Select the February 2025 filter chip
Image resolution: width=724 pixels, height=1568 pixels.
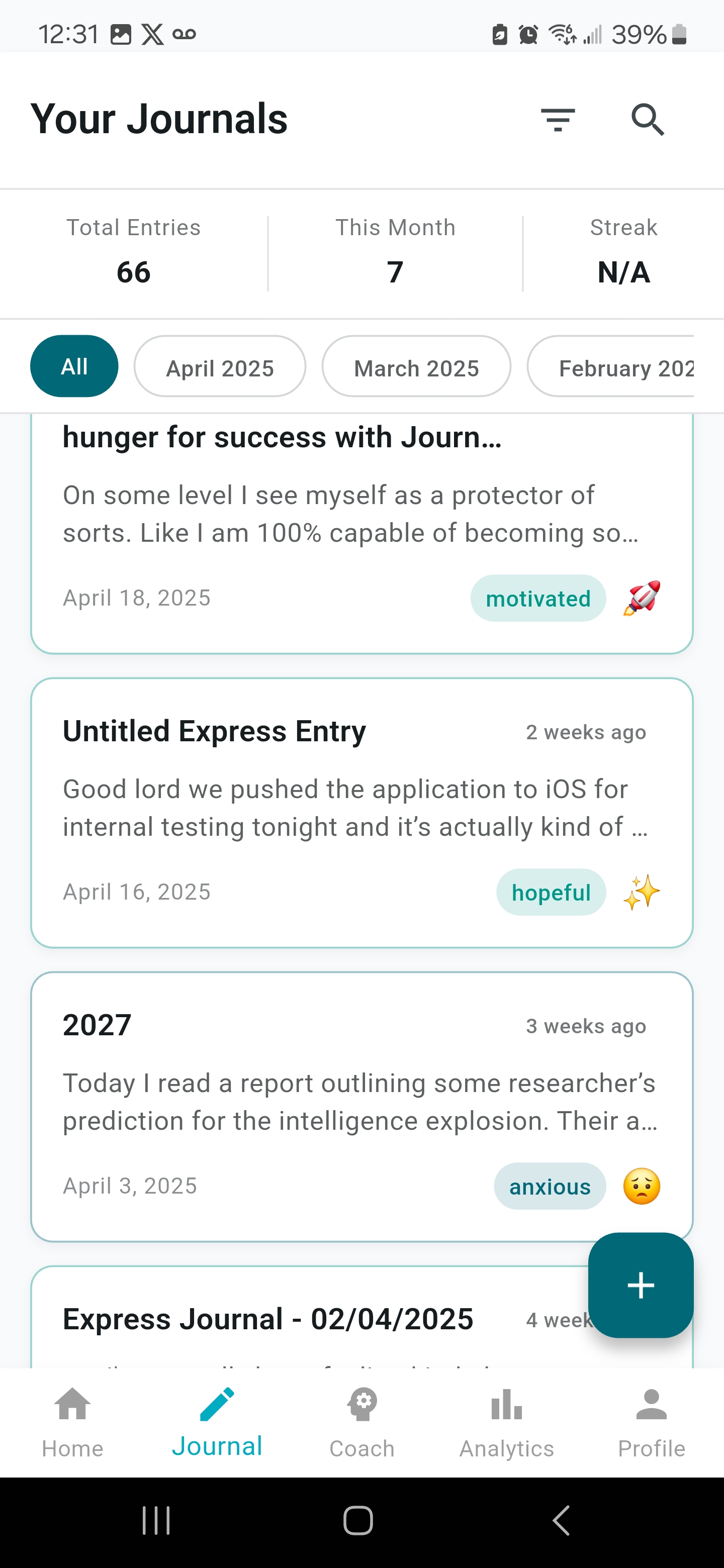coord(627,367)
